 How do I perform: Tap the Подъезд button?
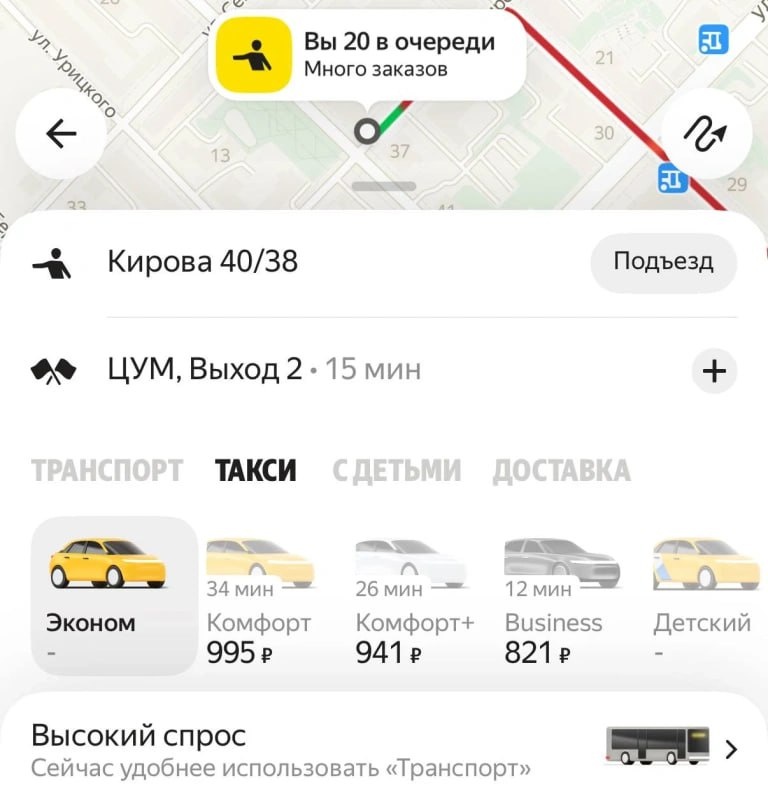[x=663, y=262]
